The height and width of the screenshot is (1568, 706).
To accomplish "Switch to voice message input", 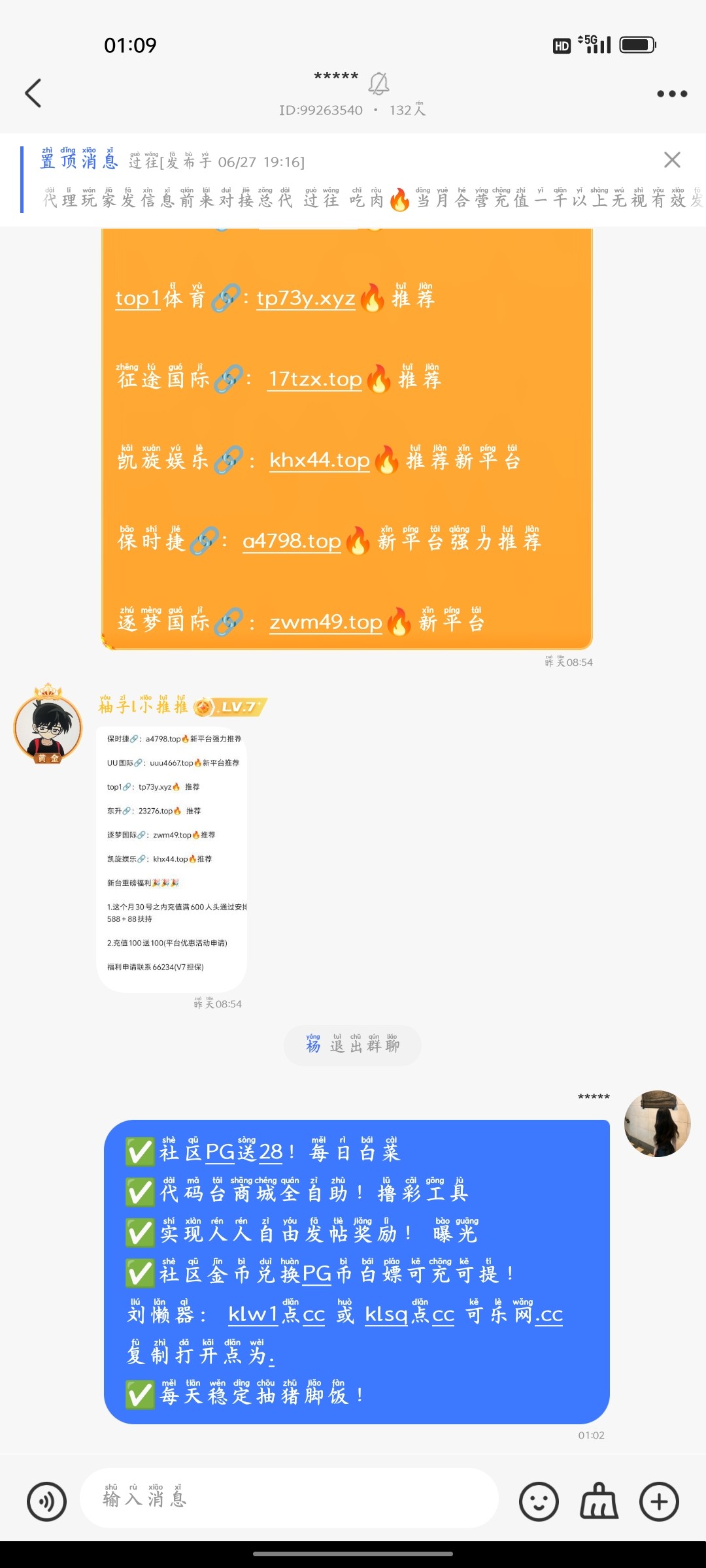I will pyautogui.click(x=47, y=1501).
